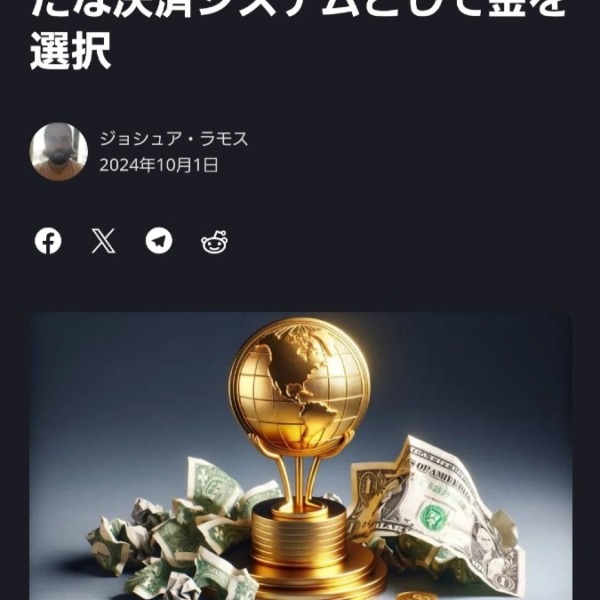This screenshot has width=600, height=600.
Task: Open author ジョシュア・ラモス profile
Action: tap(173, 139)
